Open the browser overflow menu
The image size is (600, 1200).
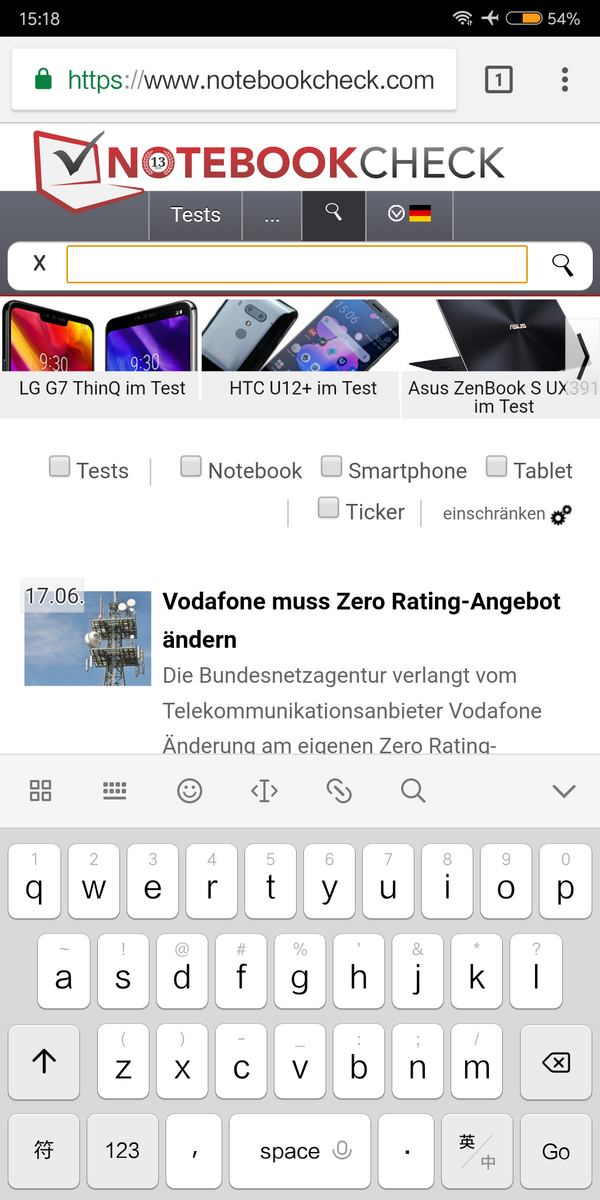click(565, 80)
